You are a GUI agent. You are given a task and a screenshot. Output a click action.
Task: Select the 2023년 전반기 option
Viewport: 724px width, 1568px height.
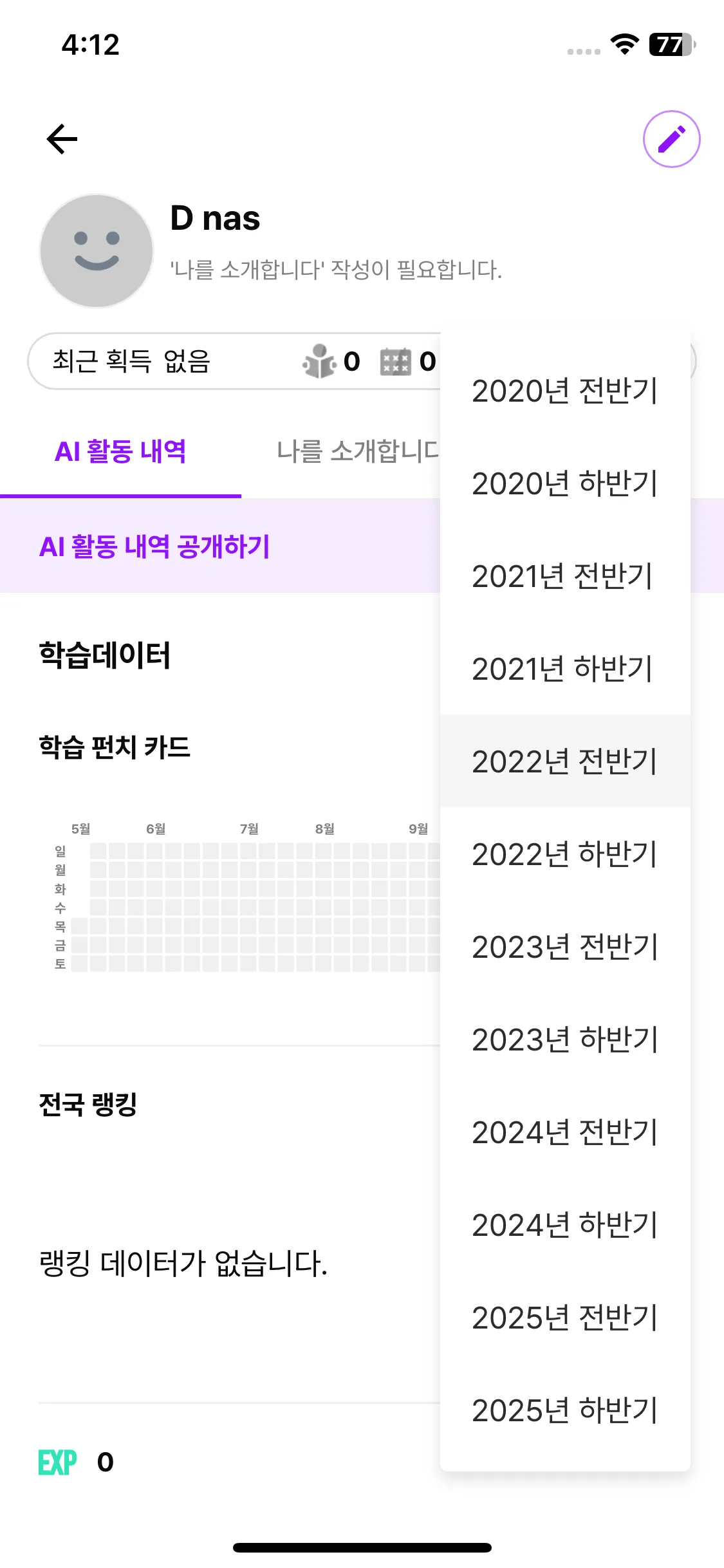[565, 946]
